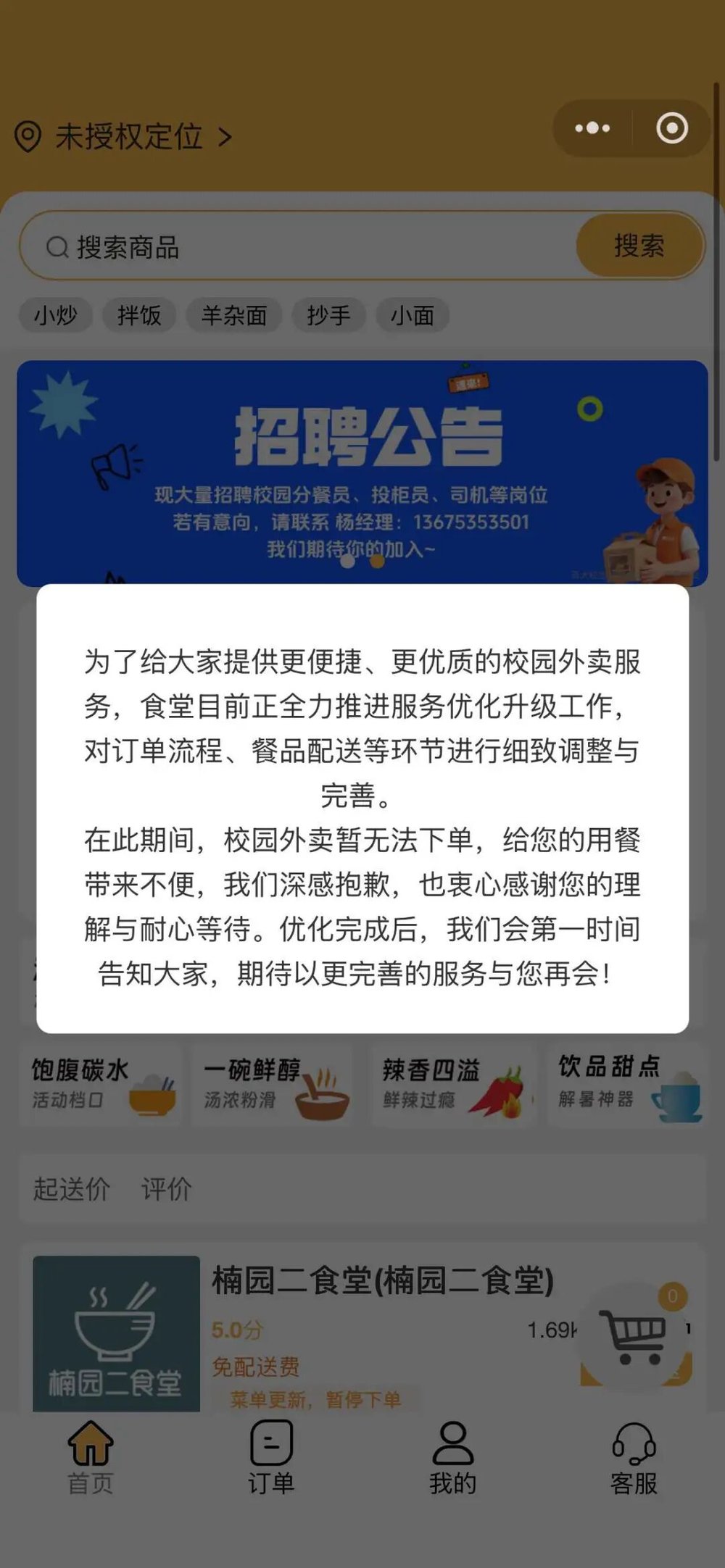725x1568 pixels.
Task: Browse the 辣香四溢 category card
Action: click(x=452, y=1084)
